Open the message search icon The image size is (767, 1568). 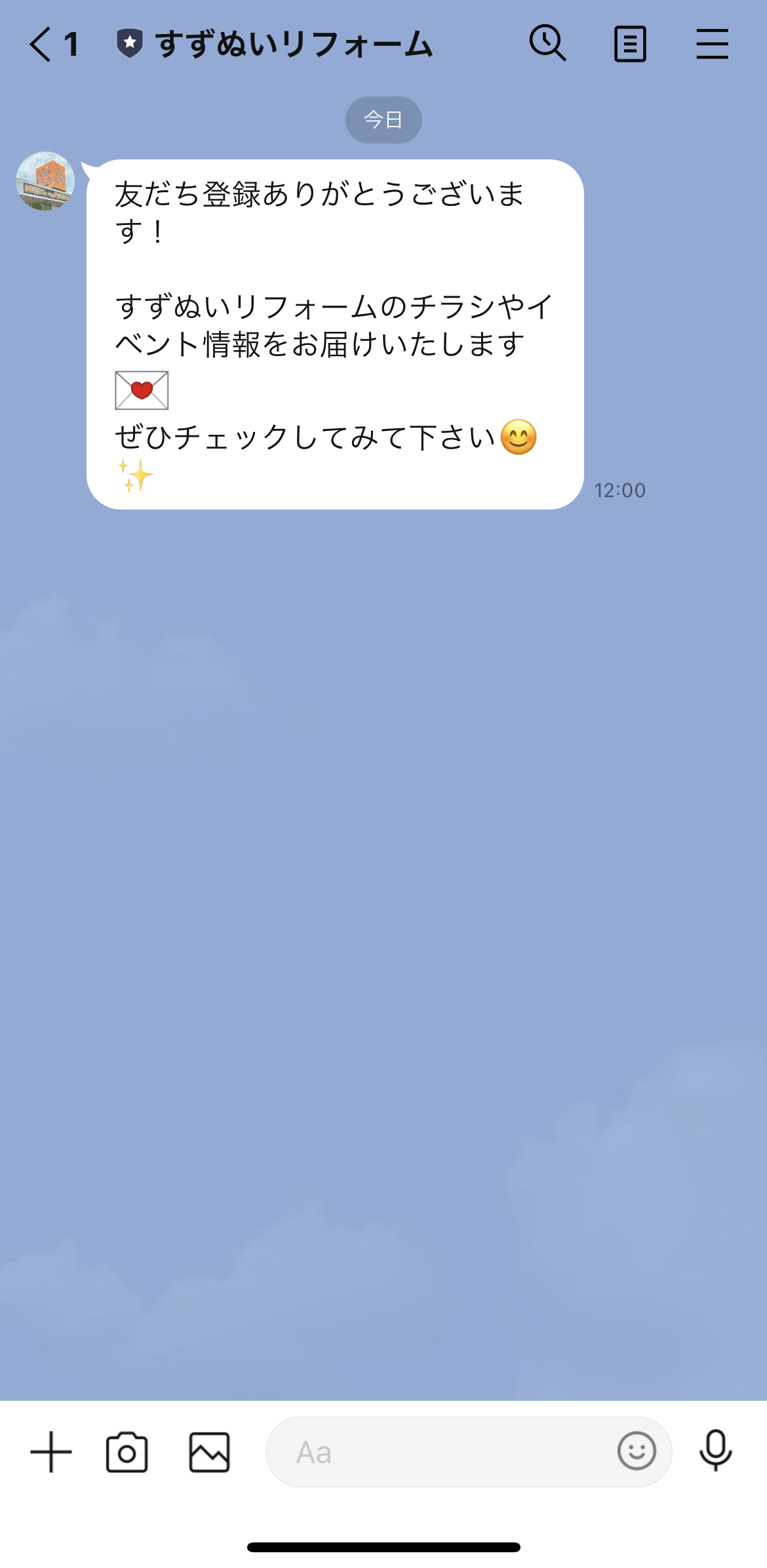coord(548,43)
